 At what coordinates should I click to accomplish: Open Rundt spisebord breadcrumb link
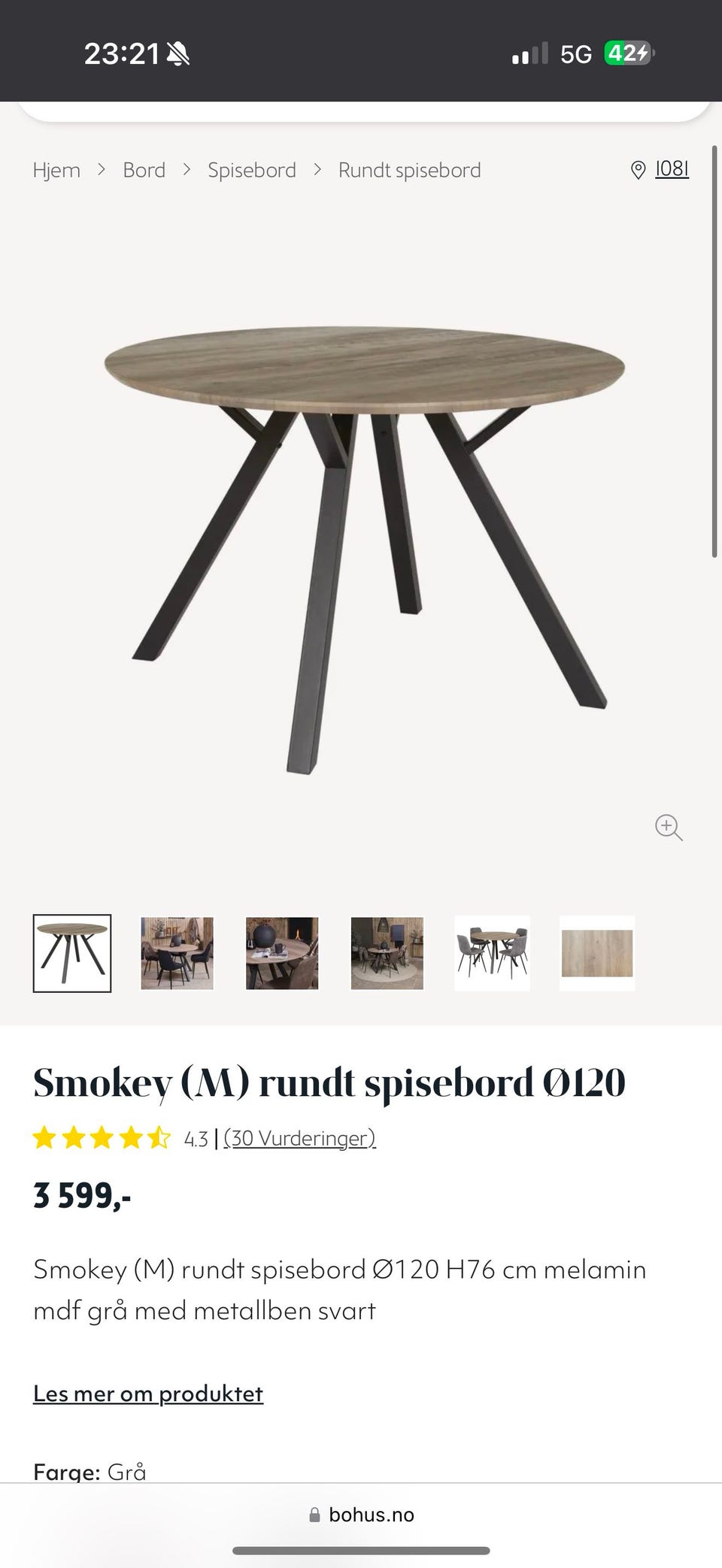(x=409, y=171)
